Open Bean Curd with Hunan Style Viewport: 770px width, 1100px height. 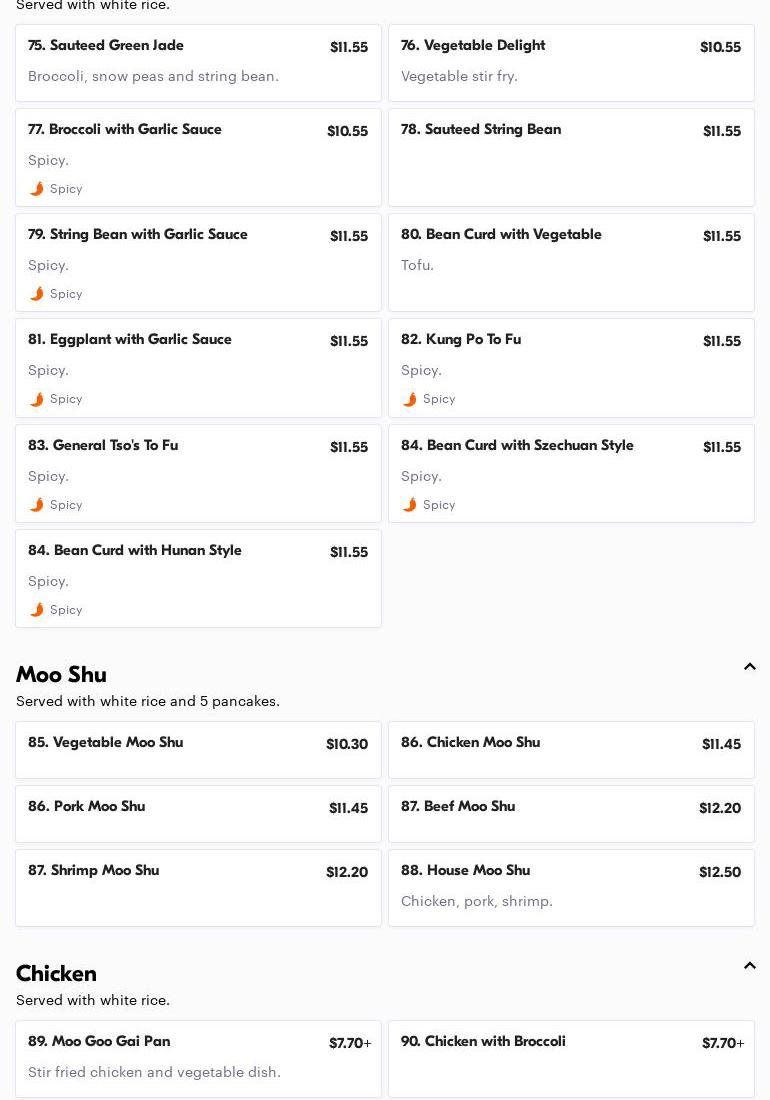coord(198,578)
